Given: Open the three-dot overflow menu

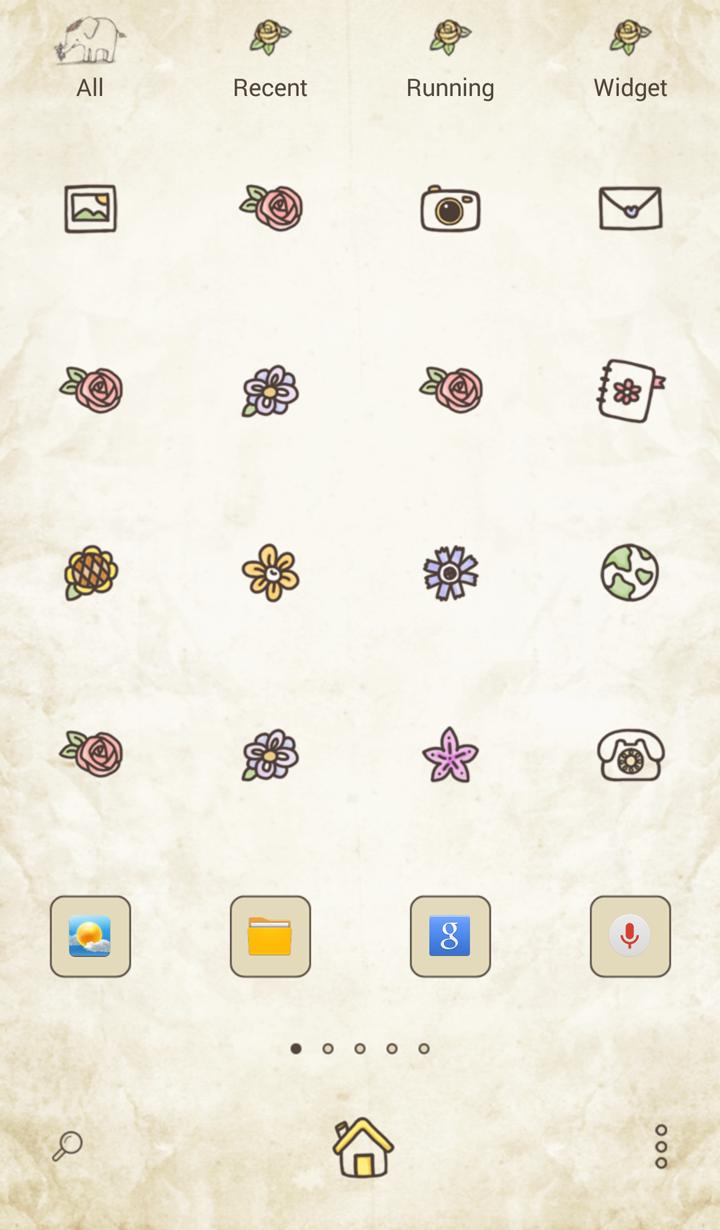Looking at the screenshot, I should point(661,1146).
